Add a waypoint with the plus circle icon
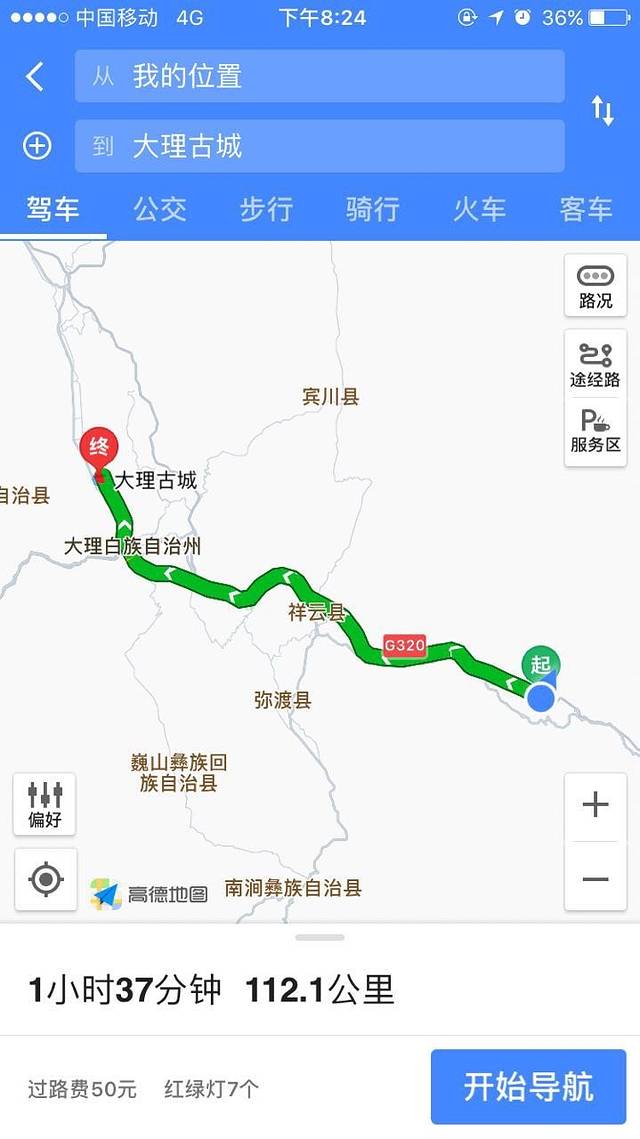 pyautogui.click(x=37, y=146)
